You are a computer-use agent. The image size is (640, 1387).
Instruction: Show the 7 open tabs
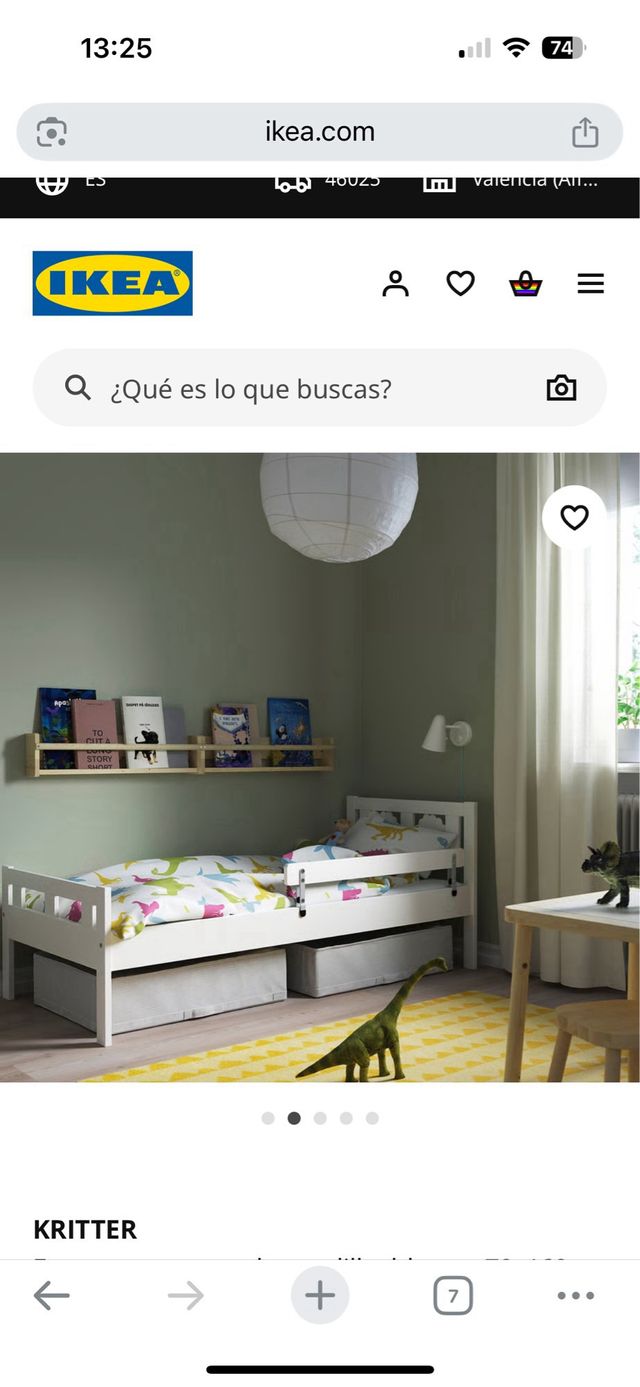coord(453,1297)
